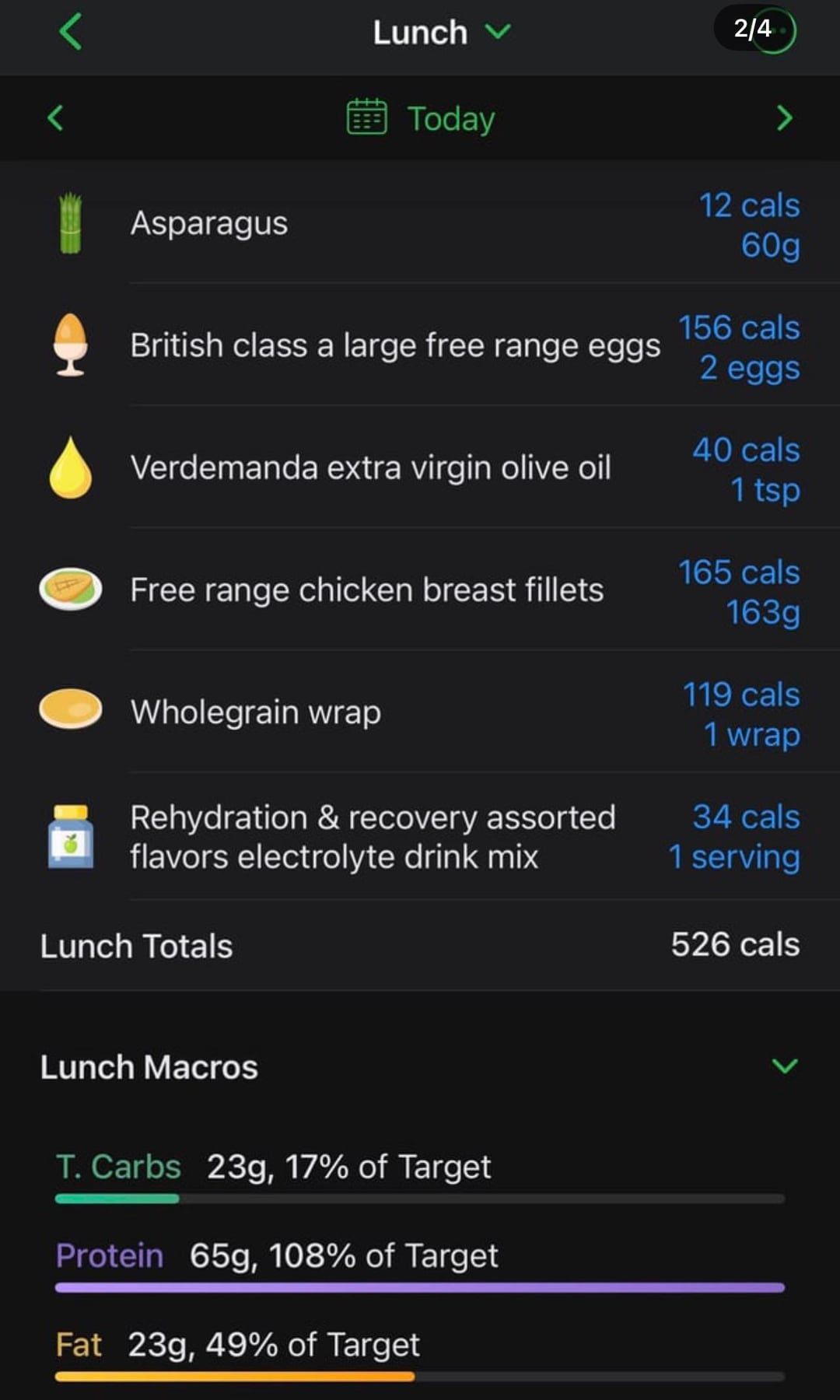Open the Lunch meal dropdown
The image size is (840, 1400).
pyautogui.click(x=441, y=33)
